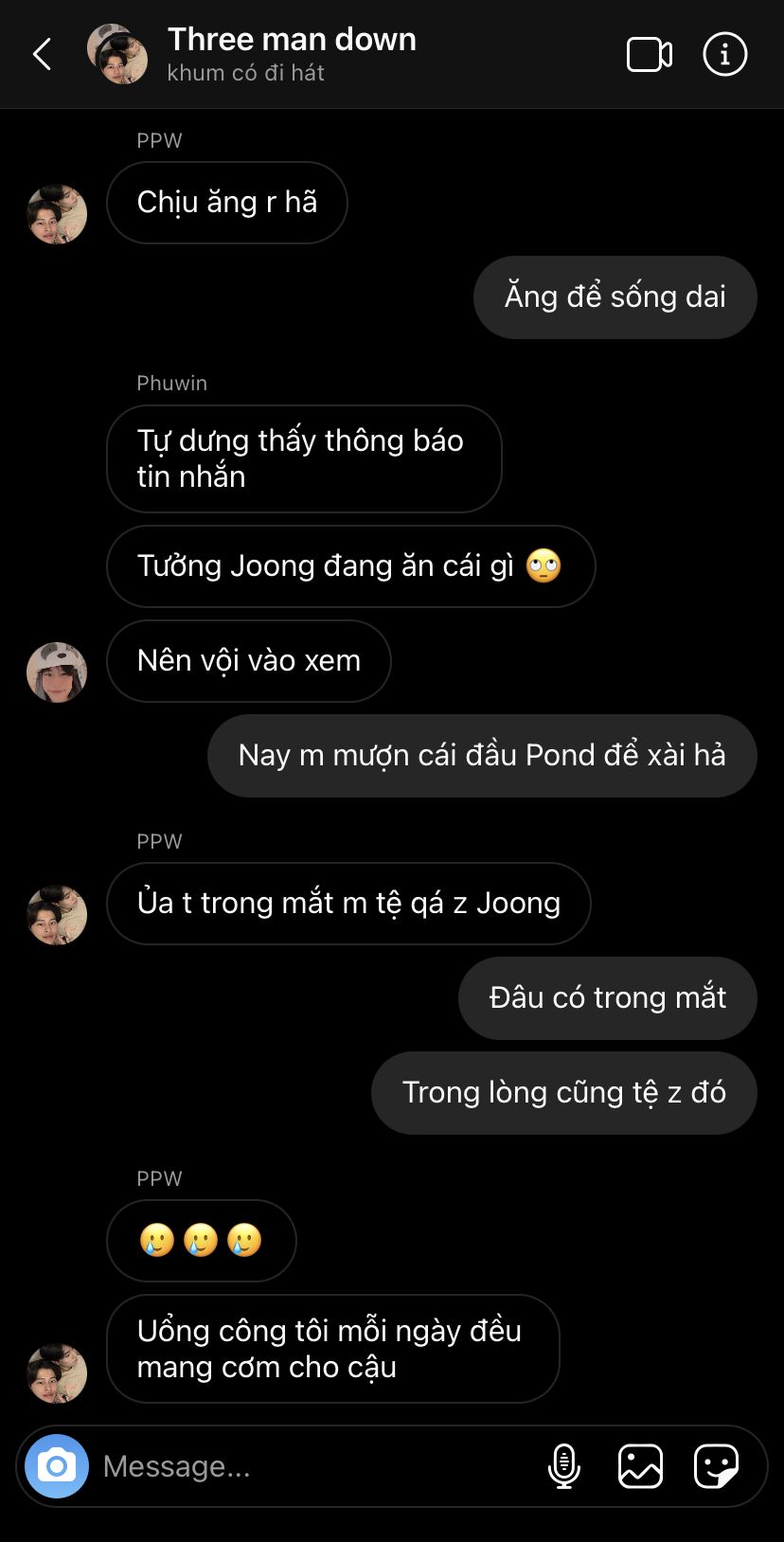Open Phuwin's avatar beside "Nên vội vào xem"

coord(57,672)
